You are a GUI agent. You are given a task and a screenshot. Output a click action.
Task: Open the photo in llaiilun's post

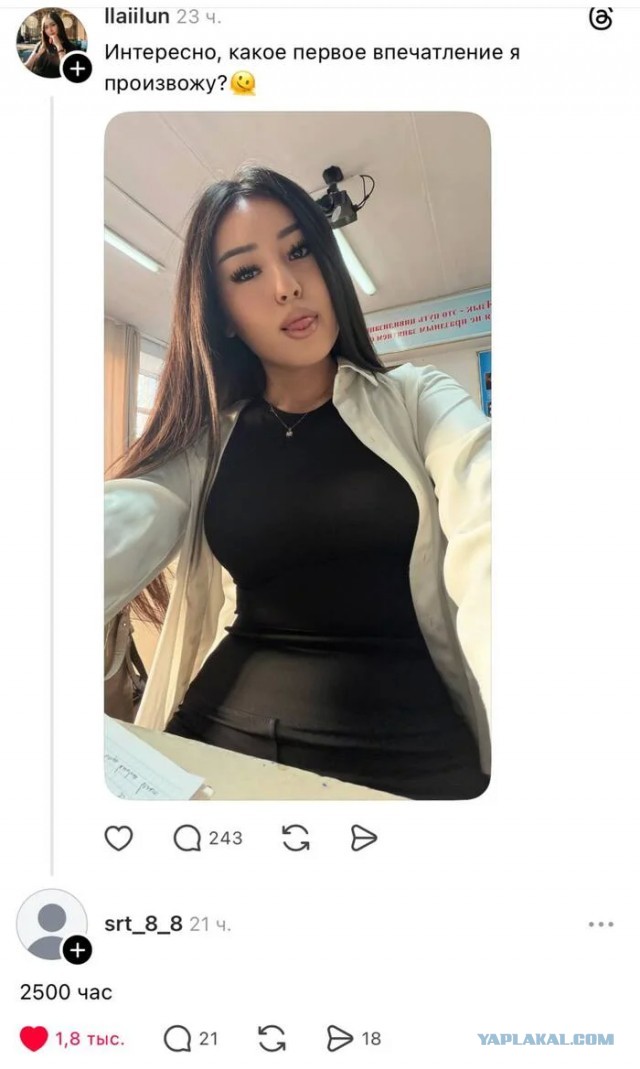(297, 455)
